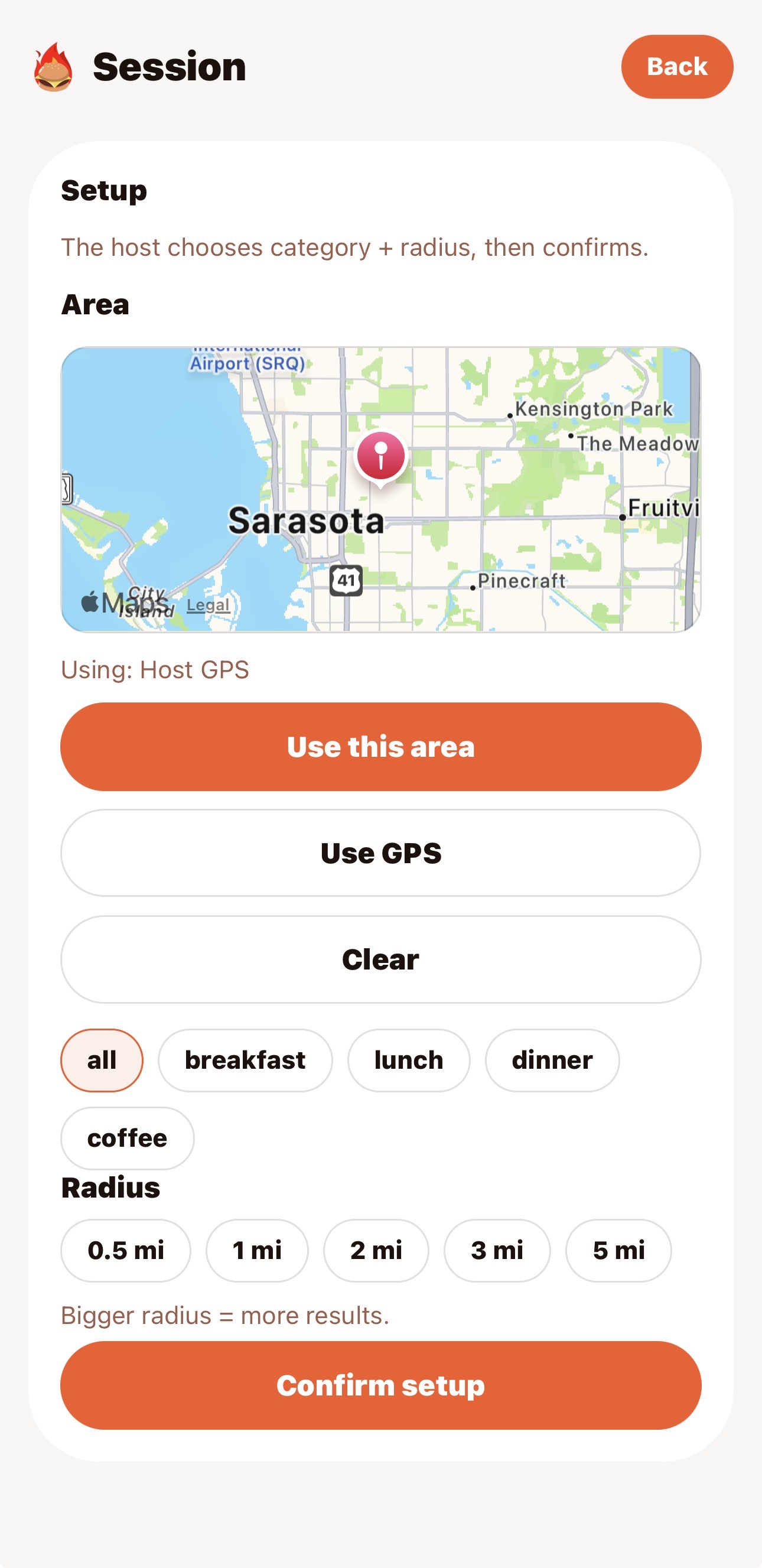Choose the breakfast category
Viewport: 762px width, 1568px height.
[245, 1060]
